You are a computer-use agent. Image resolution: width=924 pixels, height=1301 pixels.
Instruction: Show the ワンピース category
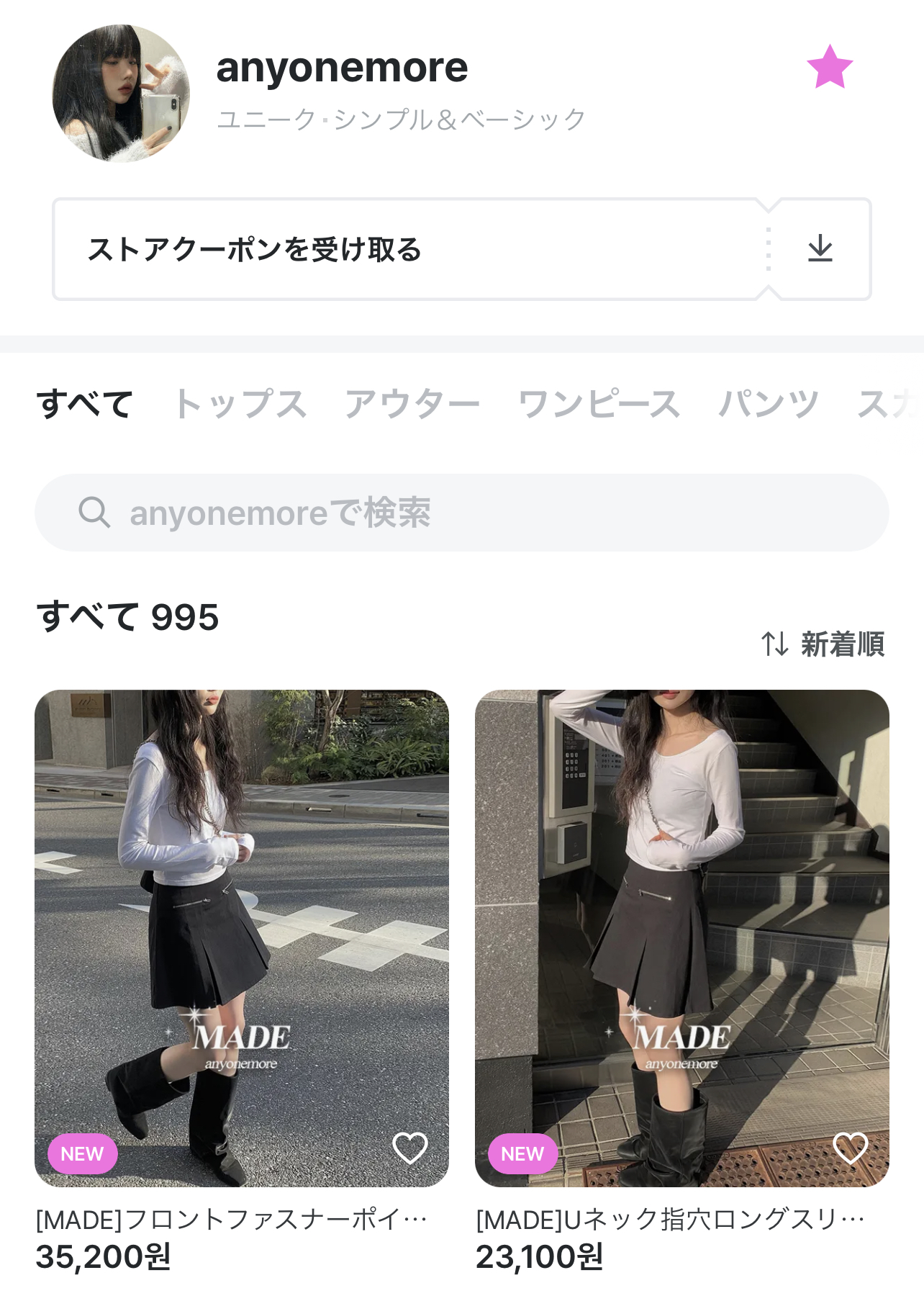tap(599, 403)
